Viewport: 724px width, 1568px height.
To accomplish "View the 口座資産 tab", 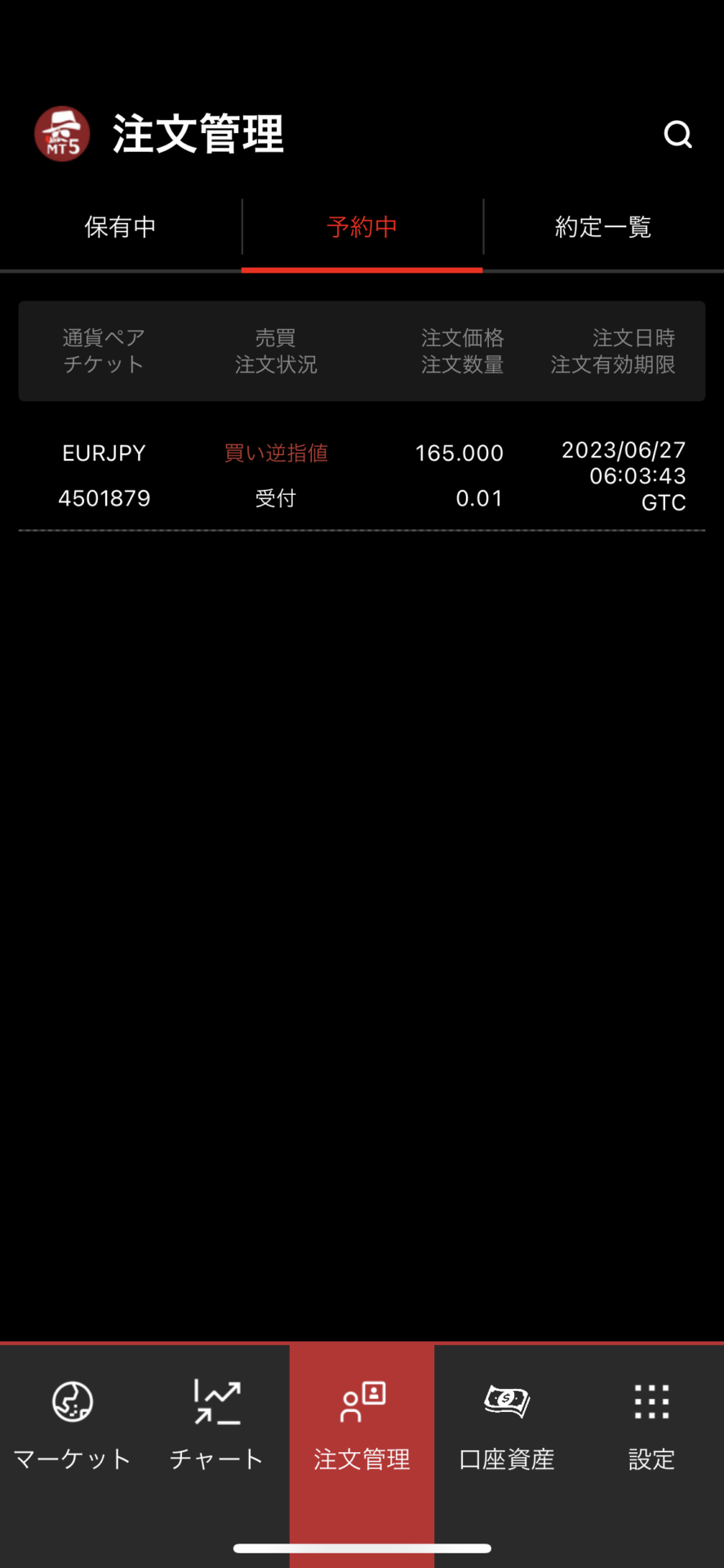I will click(x=506, y=1426).
